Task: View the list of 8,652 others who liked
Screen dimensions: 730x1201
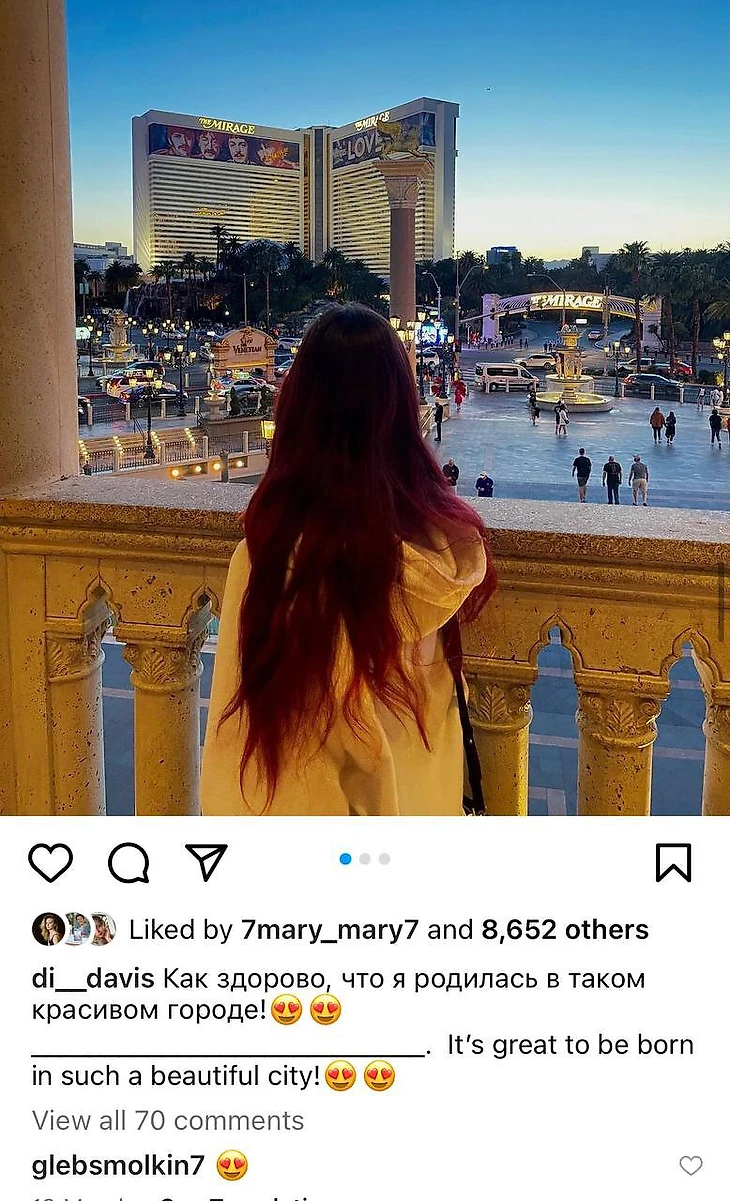Action: 565,929
